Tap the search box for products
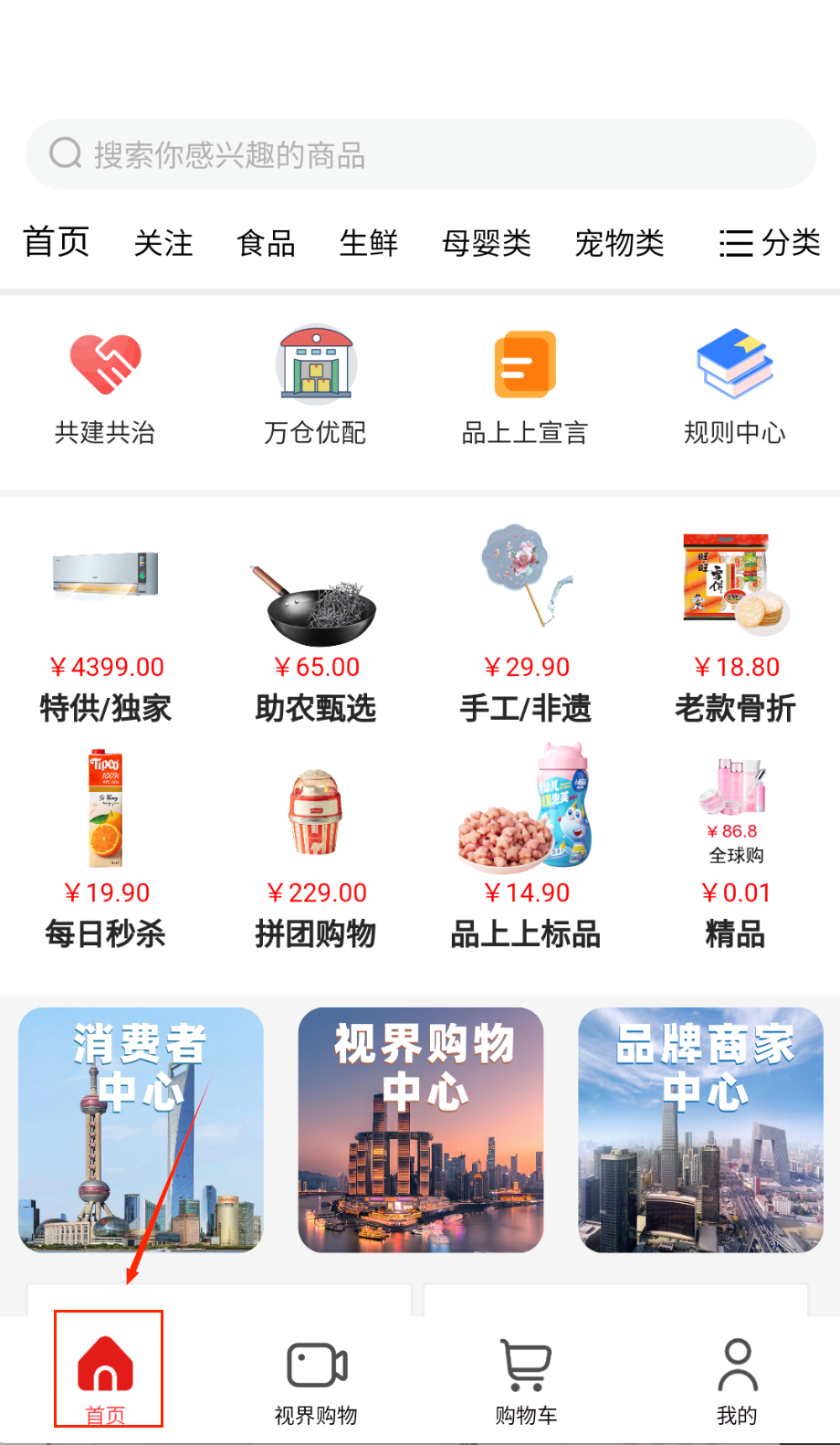This screenshot has width=840, height=1445. coord(420,154)
